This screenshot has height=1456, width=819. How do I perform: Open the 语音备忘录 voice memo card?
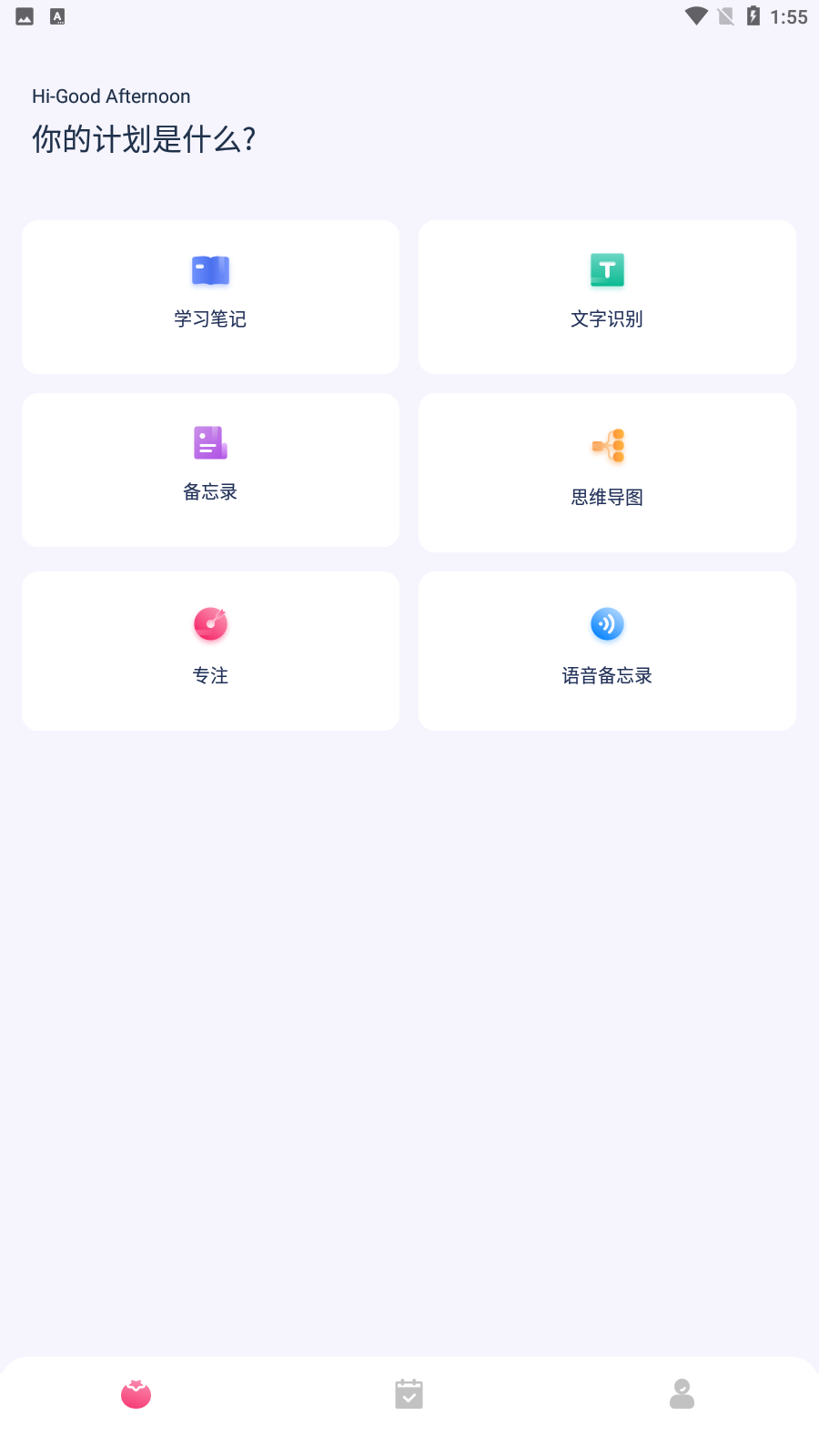(607, 651)
